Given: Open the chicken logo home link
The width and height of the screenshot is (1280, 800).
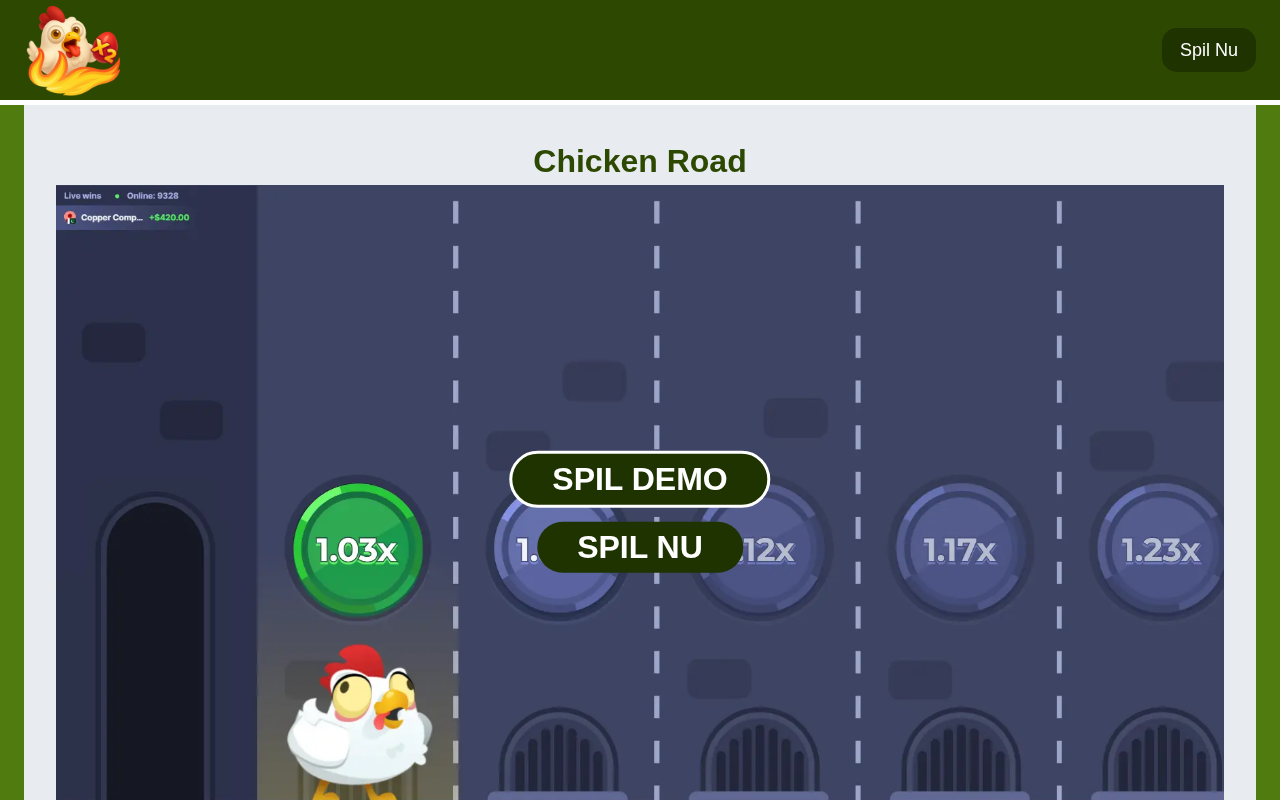Looking at the screenshot, I should click(73, 51).
